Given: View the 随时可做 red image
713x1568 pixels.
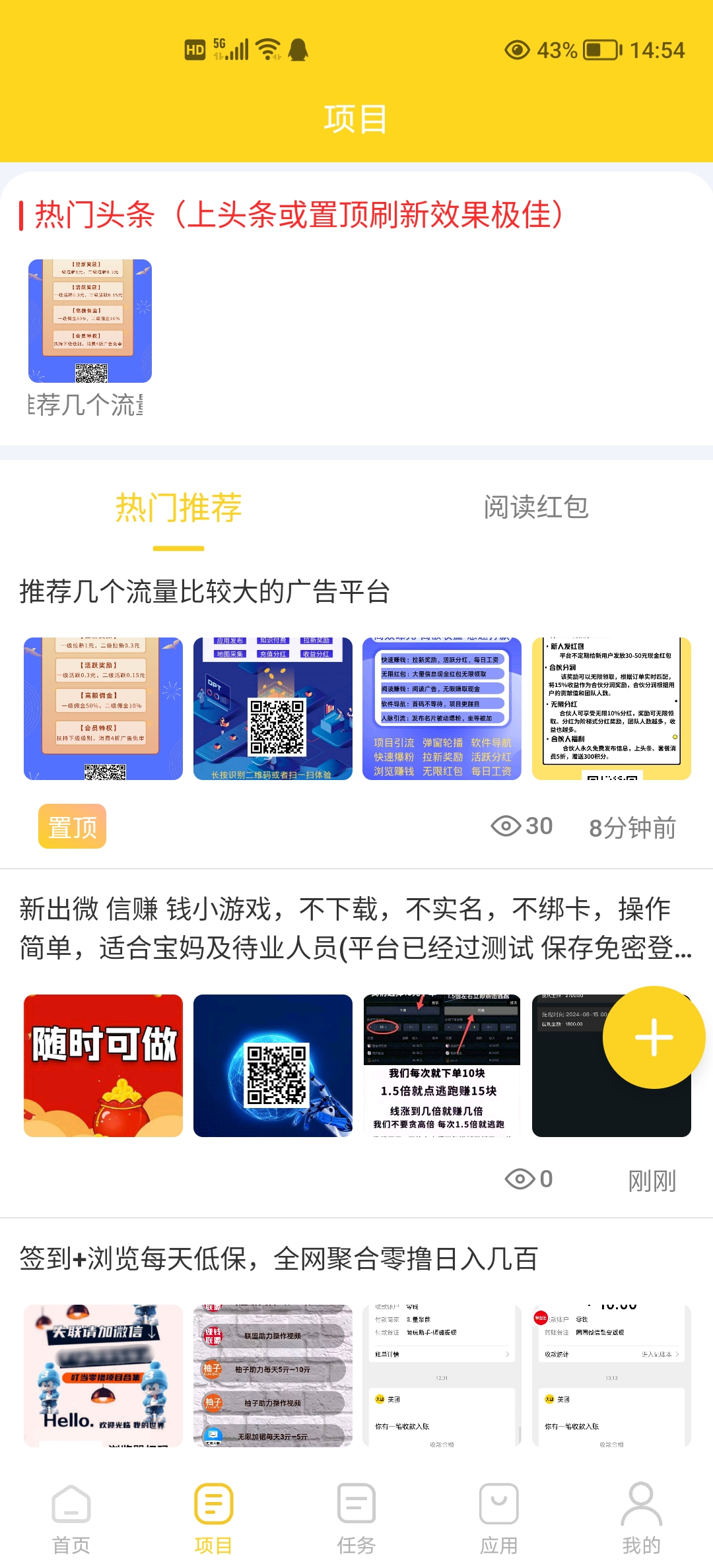Looking at the screenshot, I should tap(103, 1066).
